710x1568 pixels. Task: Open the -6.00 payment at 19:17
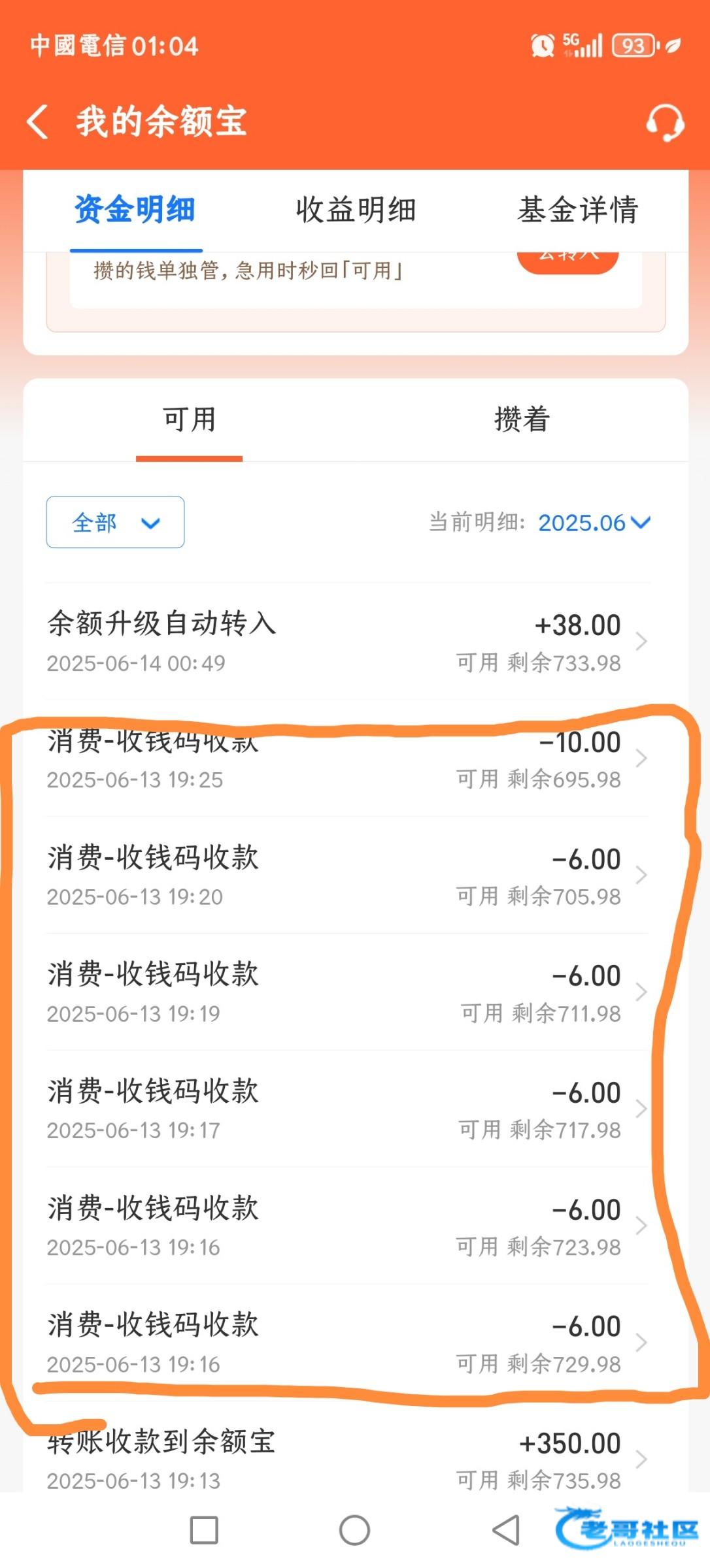tap(348, 1109)
